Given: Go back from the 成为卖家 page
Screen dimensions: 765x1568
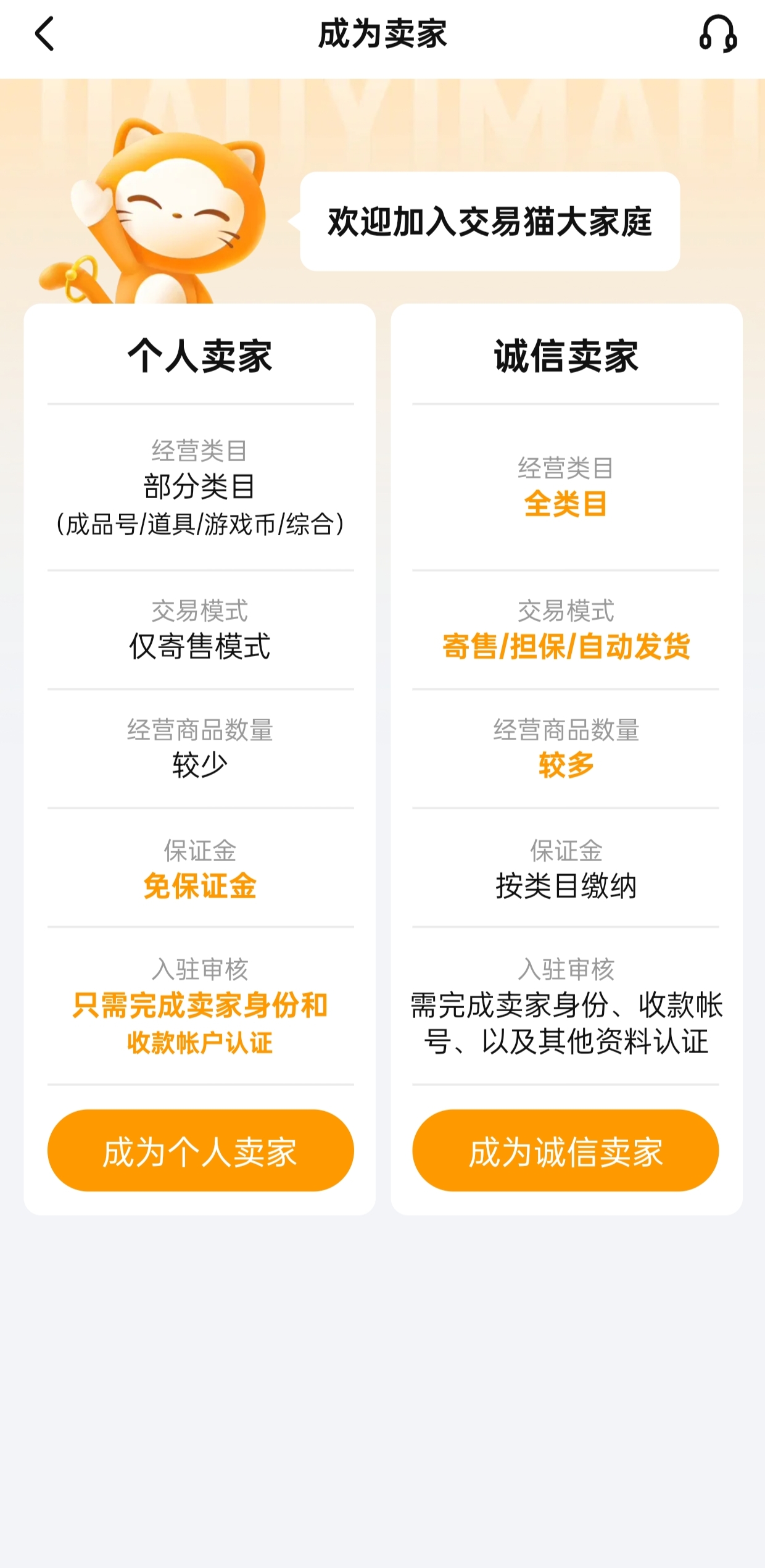Looking at the screenshot, I should click(44, 34).
